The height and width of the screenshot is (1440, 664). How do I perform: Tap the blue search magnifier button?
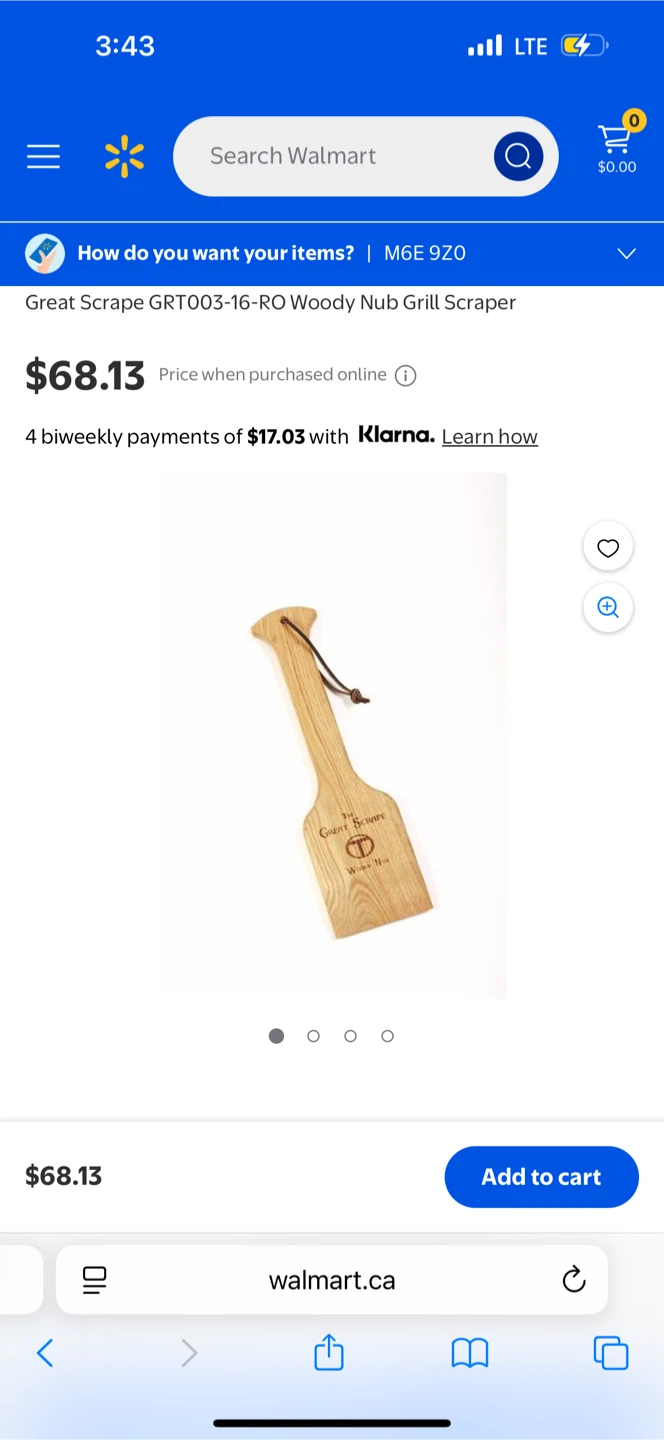coord(518,156)
